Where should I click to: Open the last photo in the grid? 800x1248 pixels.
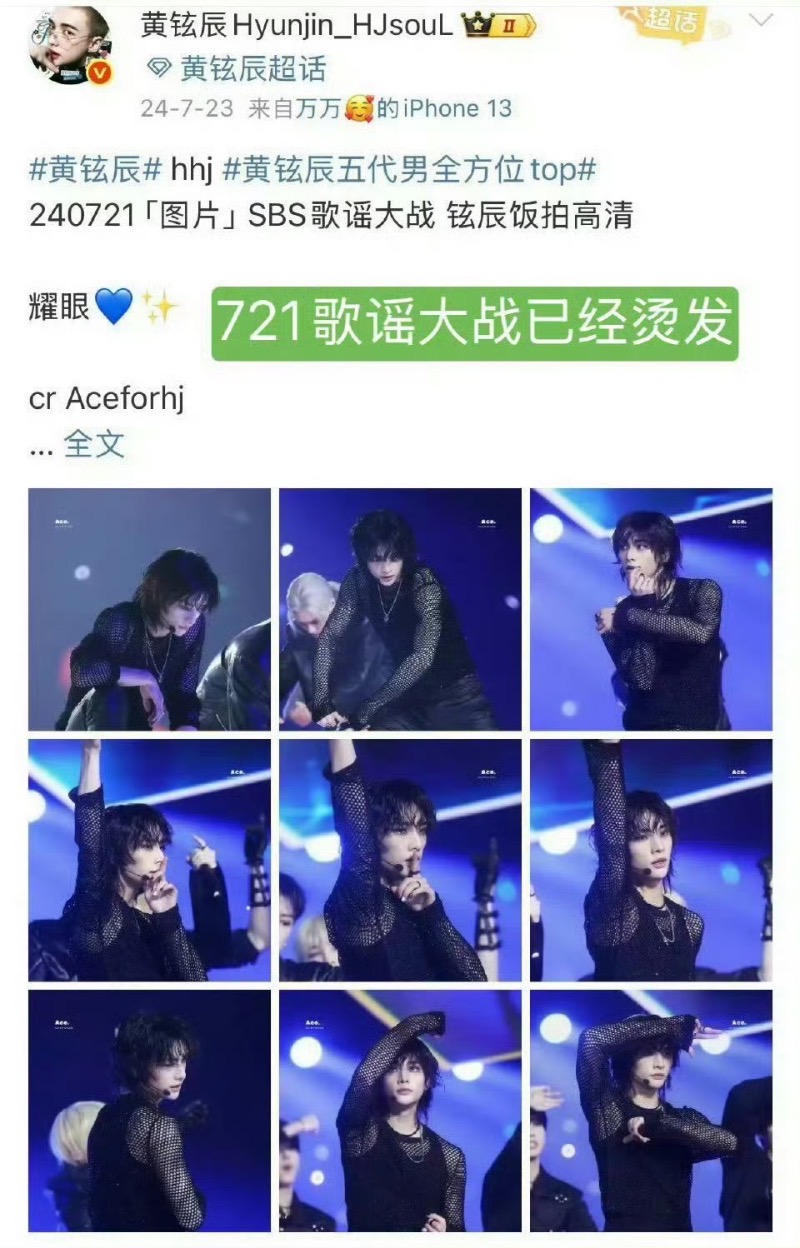coord(651,1110)
